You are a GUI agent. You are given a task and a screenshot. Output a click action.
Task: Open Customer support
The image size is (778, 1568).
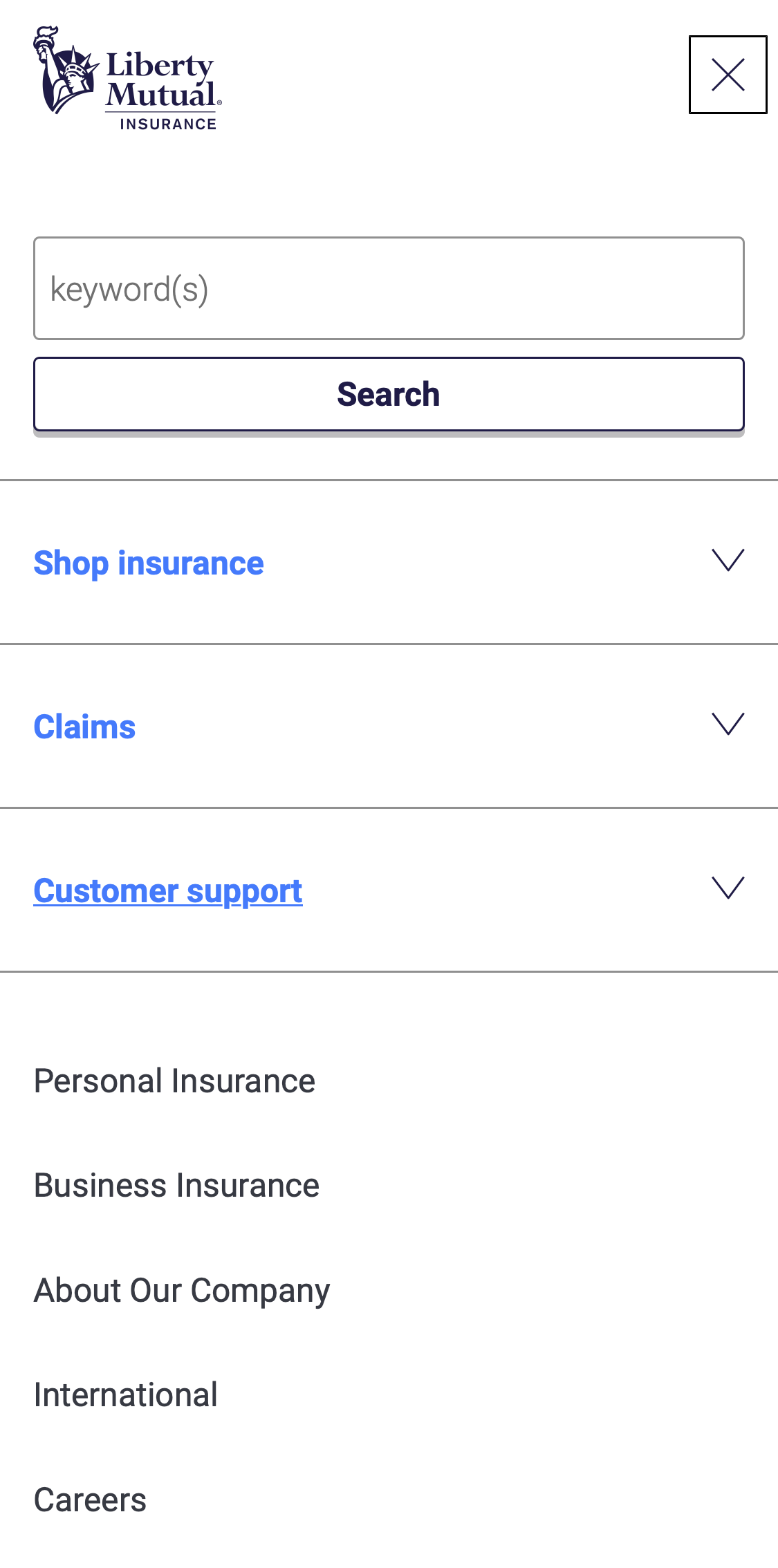(x=167, y=890)
